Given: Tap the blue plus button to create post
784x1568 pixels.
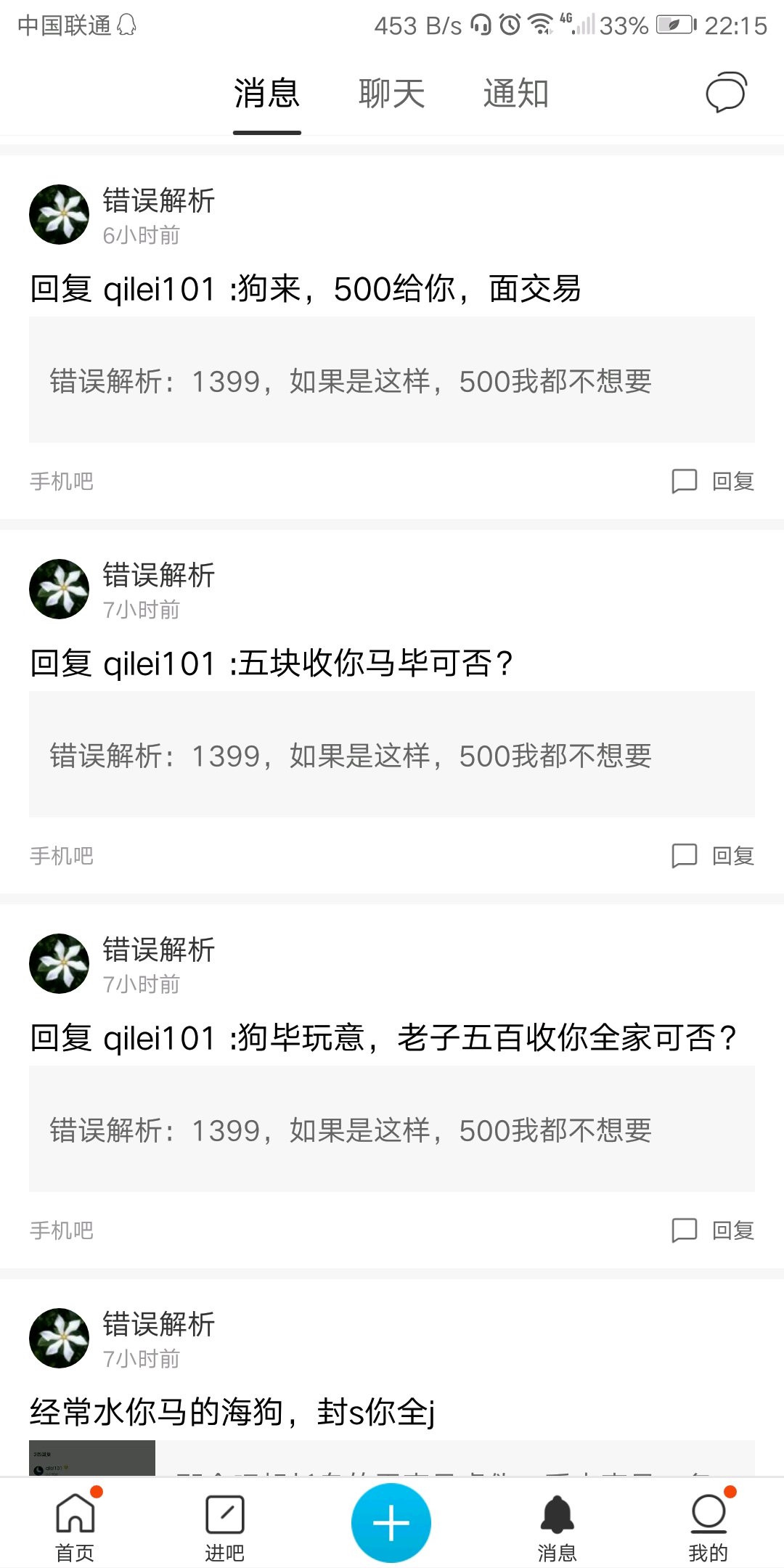Looking at the screenshot, I should tap(391, 1522).
